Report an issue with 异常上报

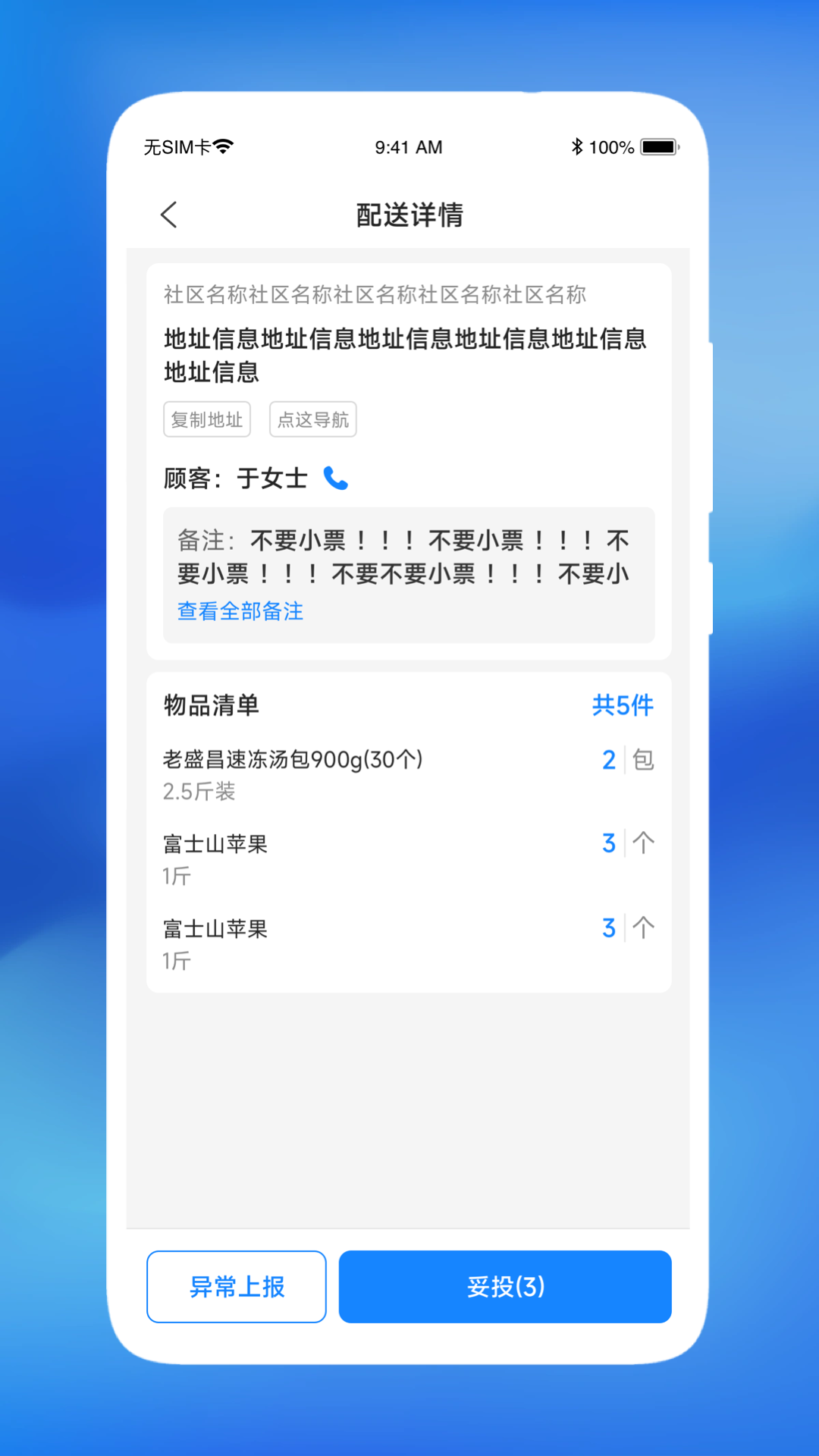pos(237,1287)
